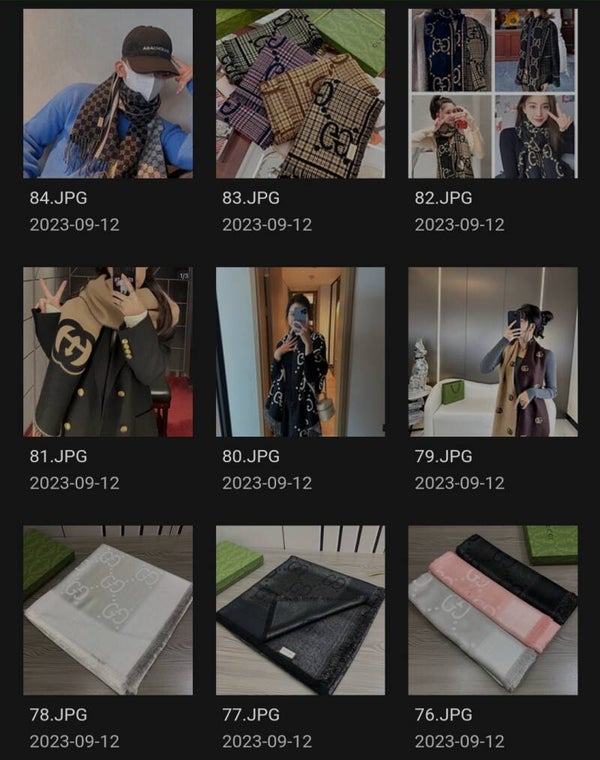The height and width of the screenshot is (760, 600).
Task: Open the 78.JPG thumbnail
Action: click(108, 610)
